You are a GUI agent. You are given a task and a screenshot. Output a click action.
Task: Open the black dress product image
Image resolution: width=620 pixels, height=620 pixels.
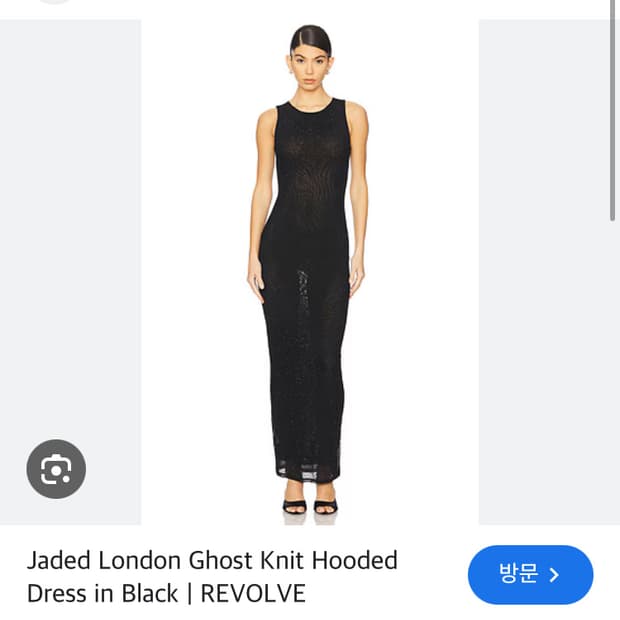tap(310, 272)
